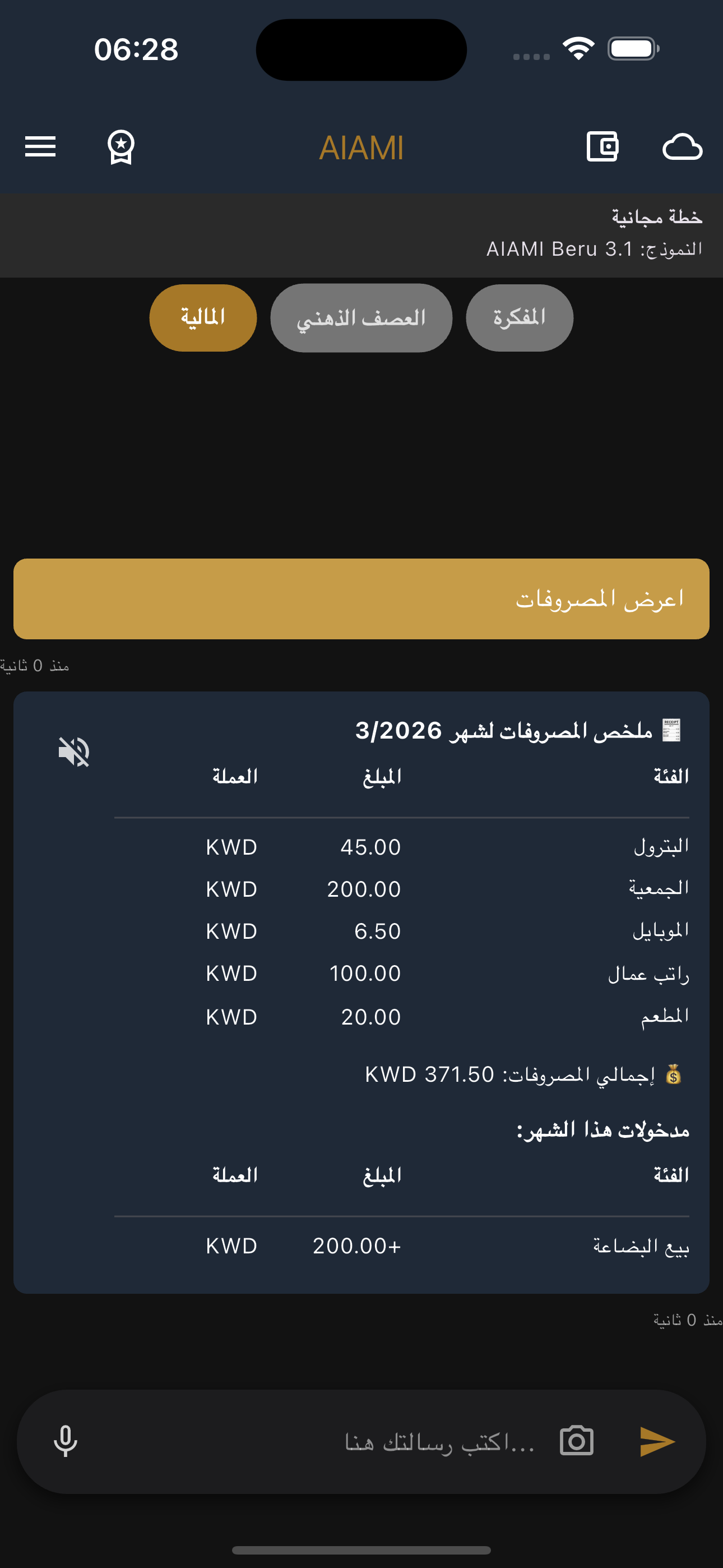Open the hamburger navigation menu
The height and width of the screenshot is (1568, 723).
(x=40, y=146)
